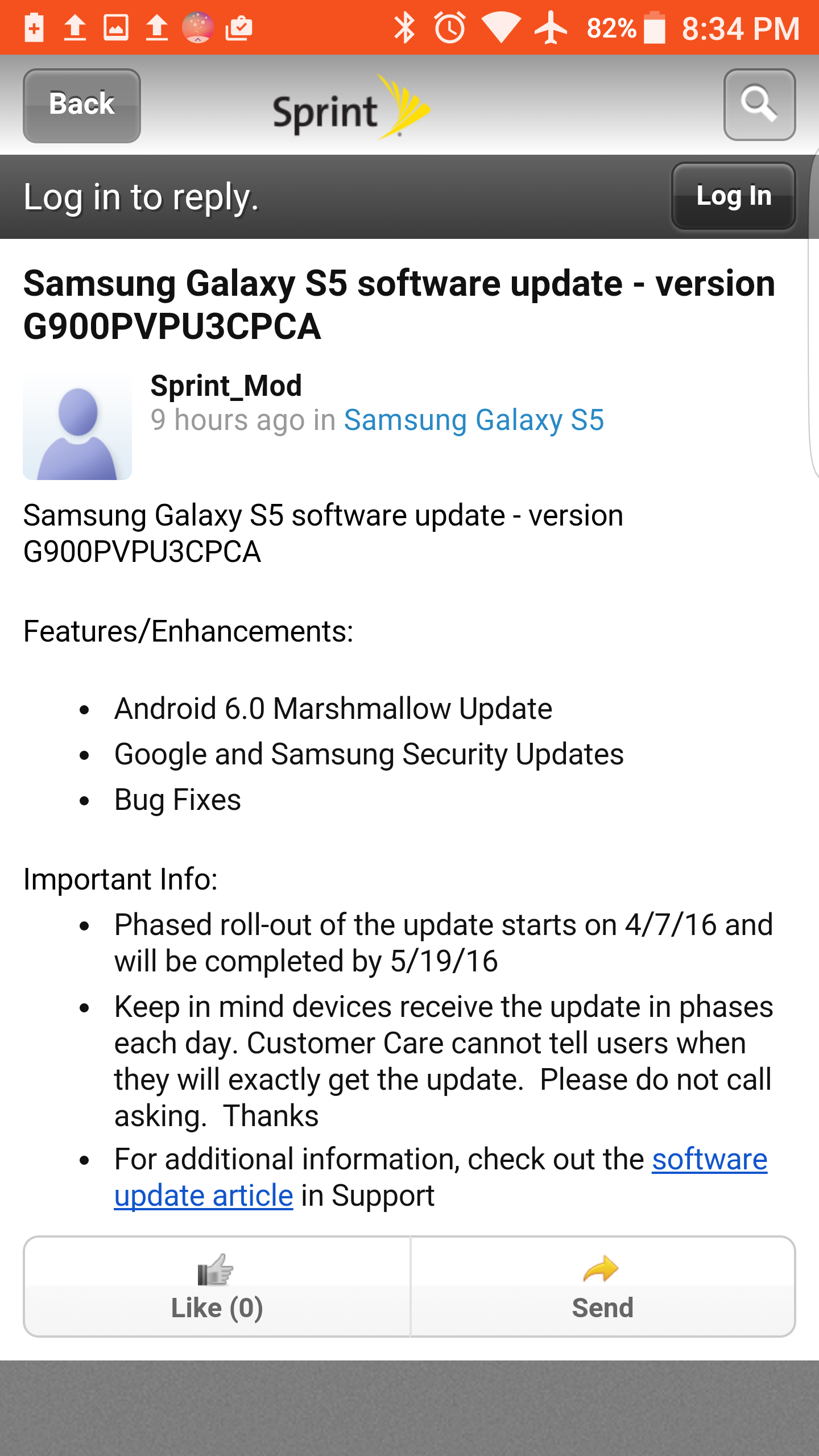This screenshot has height=1456, width=819.
Task: Go back with the Back button
Action: point(81,105)
